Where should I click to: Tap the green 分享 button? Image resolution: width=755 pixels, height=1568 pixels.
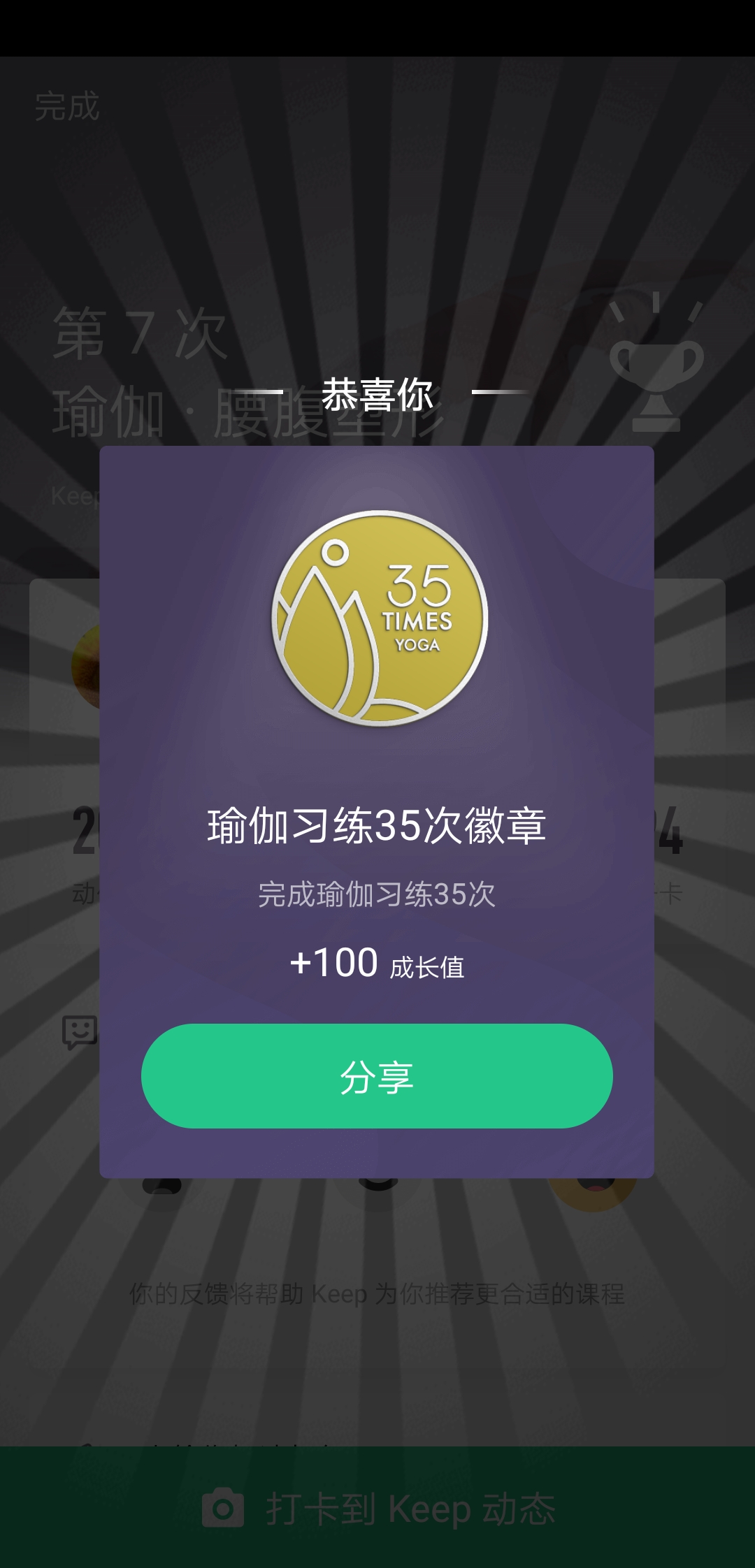[377, 1075]
